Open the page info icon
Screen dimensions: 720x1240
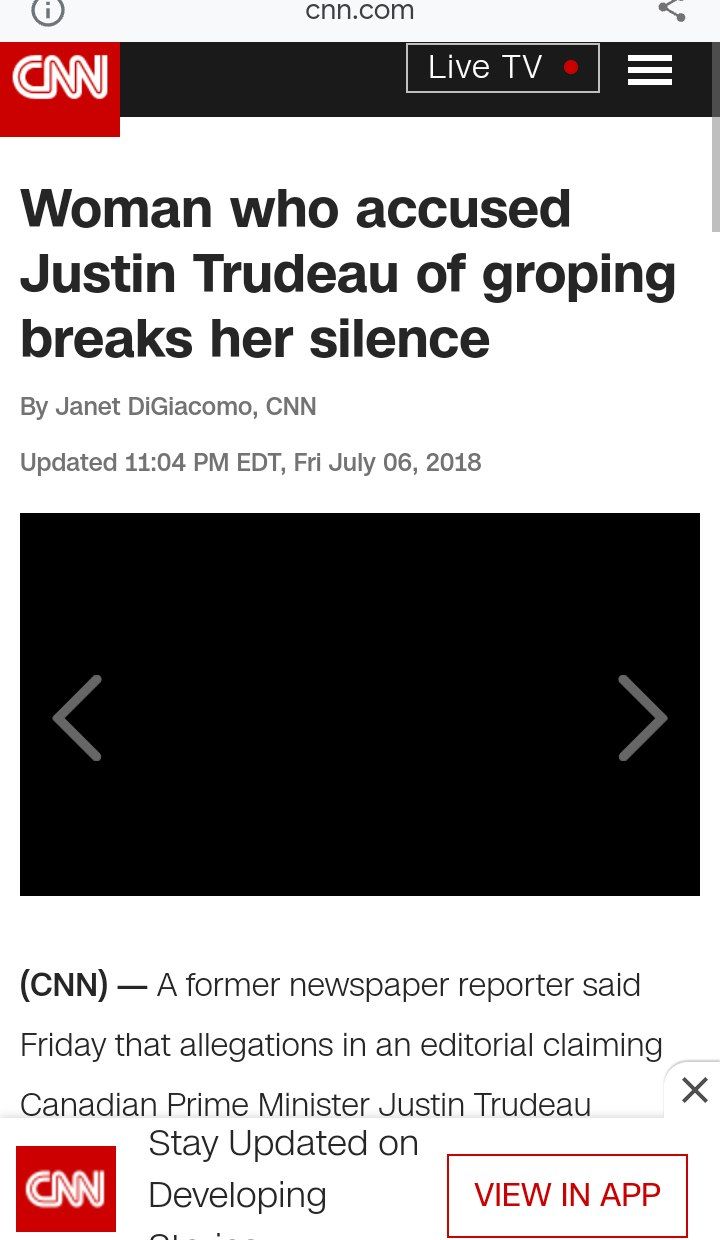coord(48,11)
